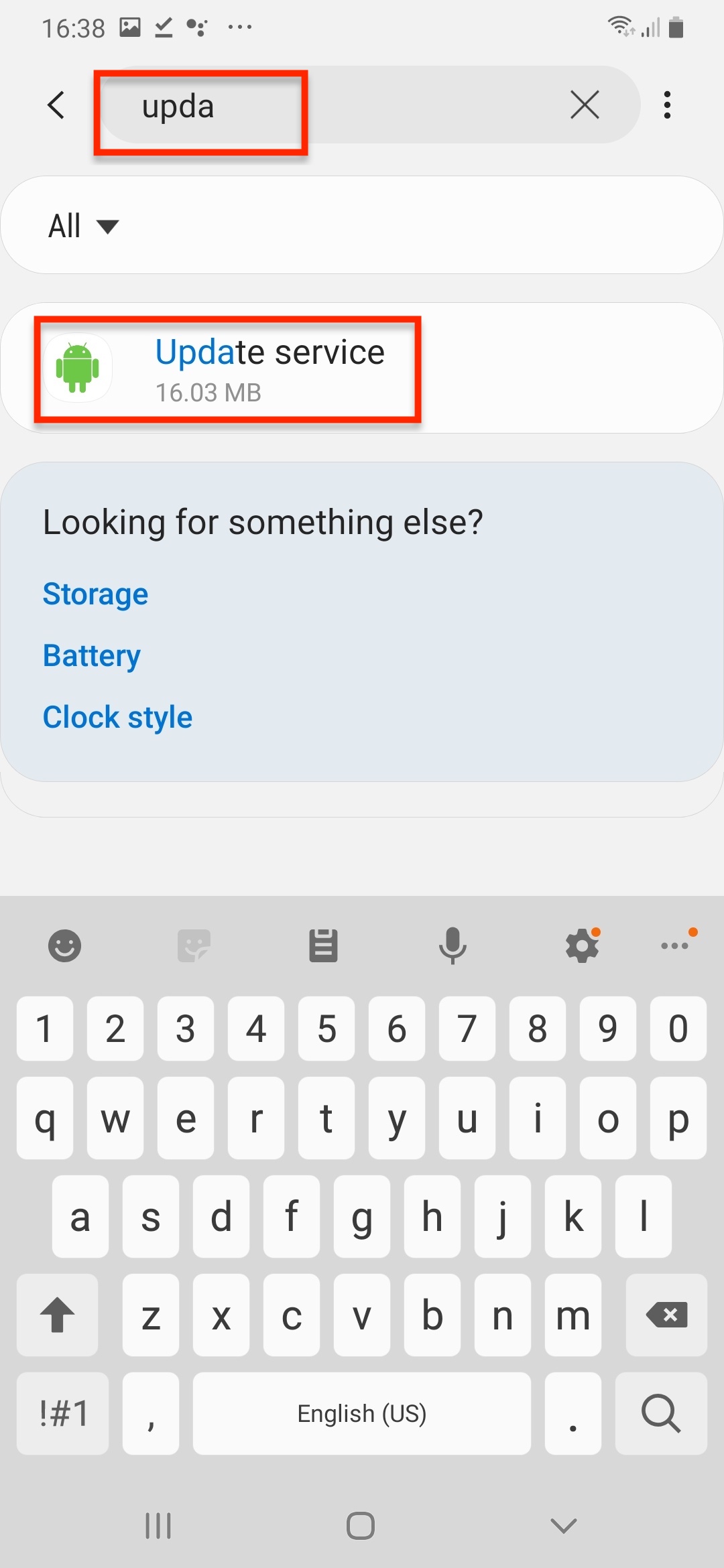Clear the search query with the X icon
The image size is (724, 1568).
tap(583, 105)
